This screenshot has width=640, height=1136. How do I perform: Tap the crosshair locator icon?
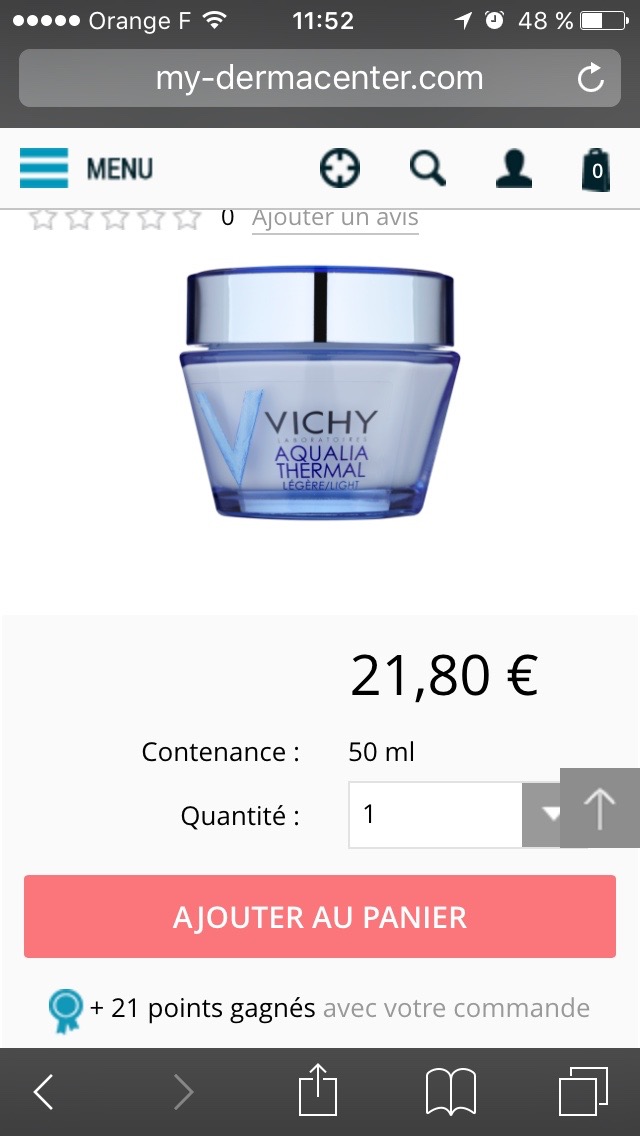click(340, 168)
